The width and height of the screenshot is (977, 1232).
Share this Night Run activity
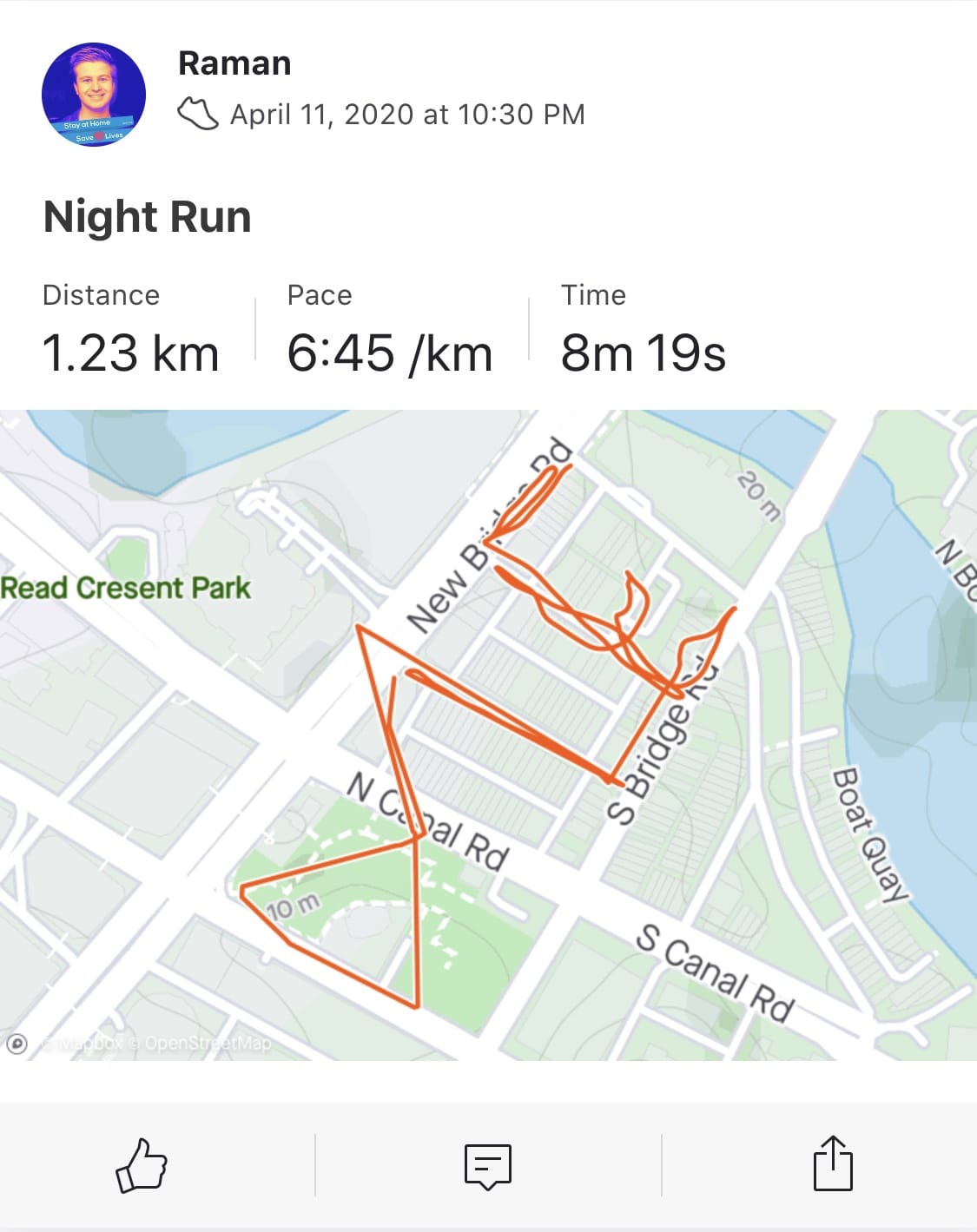coord(833,1163)
